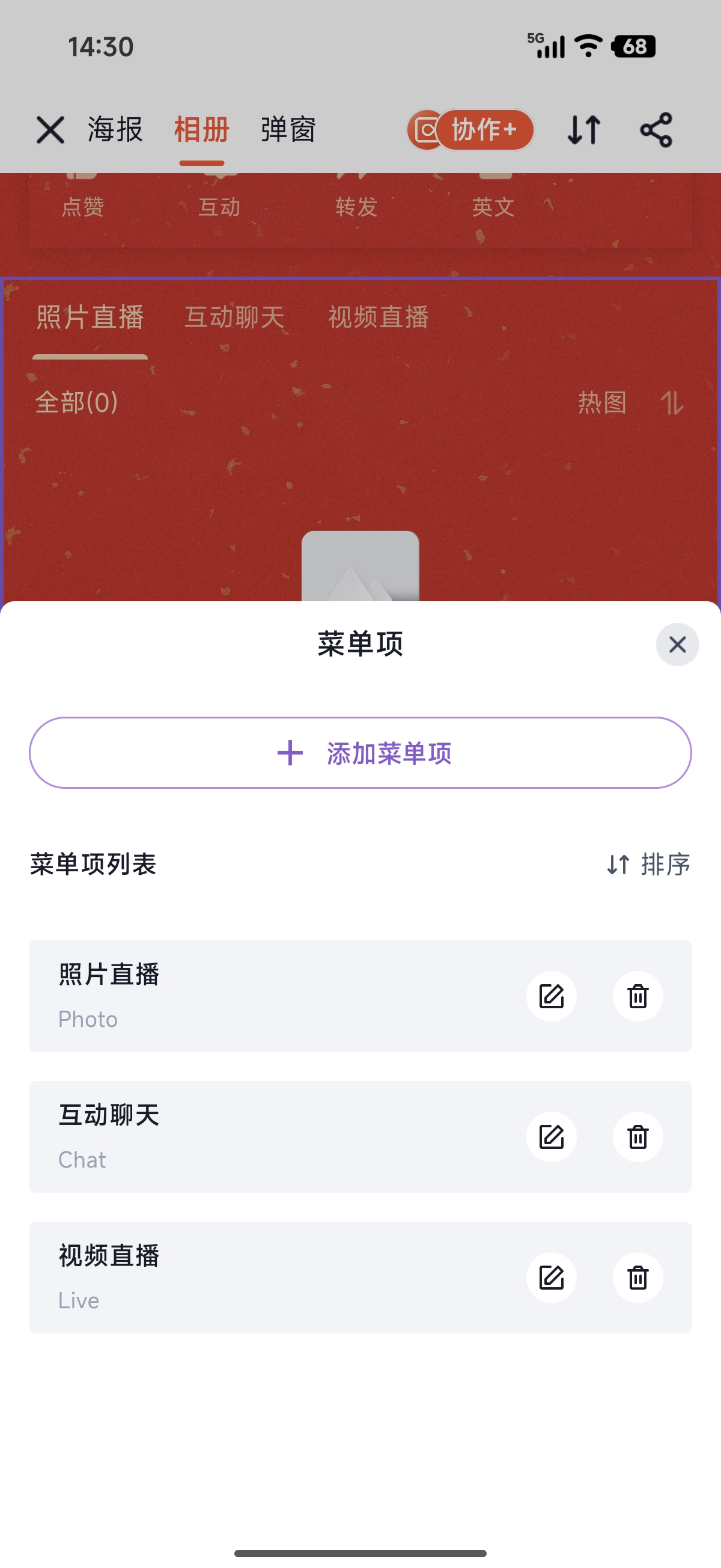Edit the 视频直播 menu item
The image size is (721, 1568).
551,1278
